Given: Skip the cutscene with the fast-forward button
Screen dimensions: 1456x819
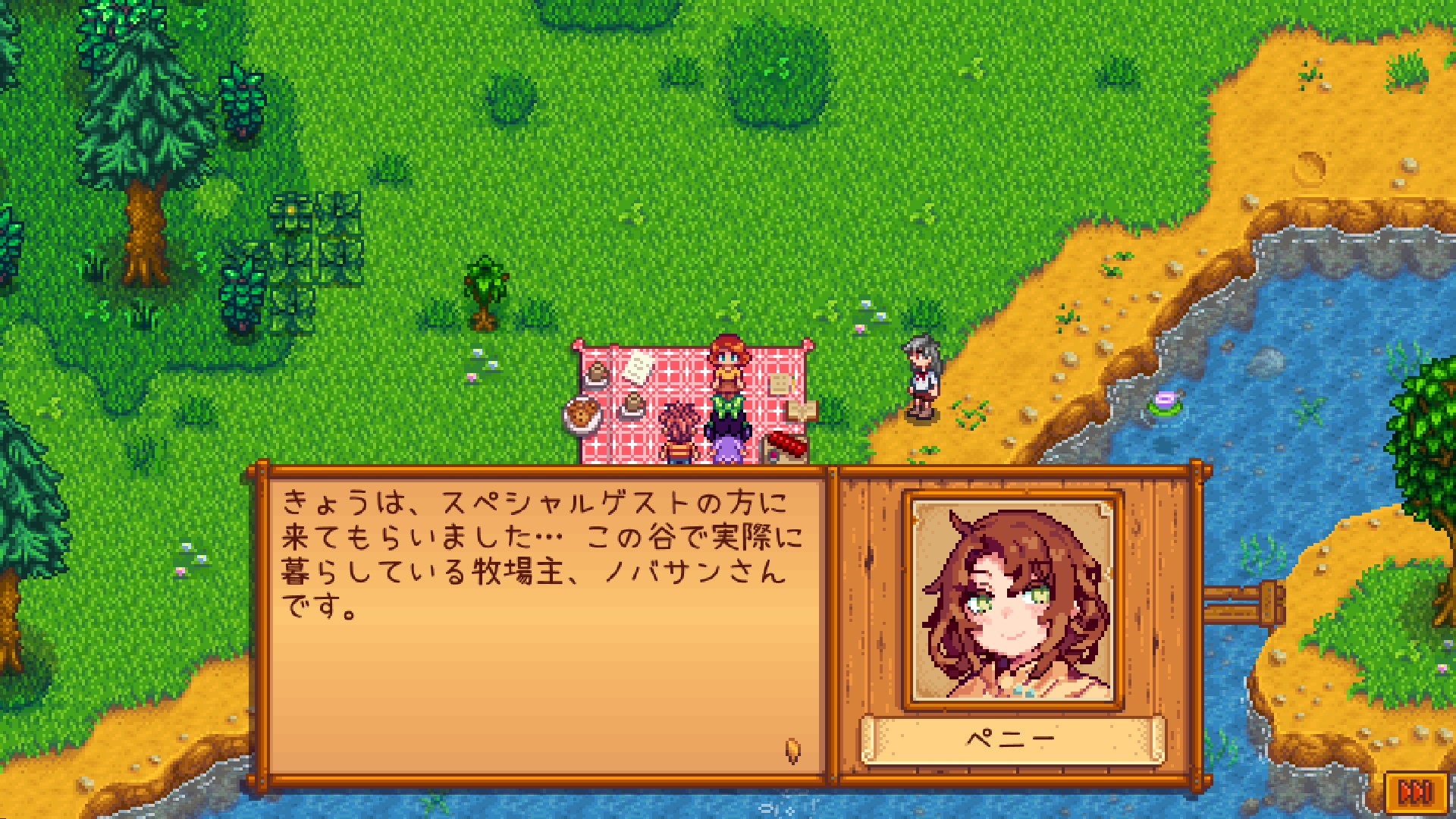Looking at the screenshot, I should pos(1415,793).
